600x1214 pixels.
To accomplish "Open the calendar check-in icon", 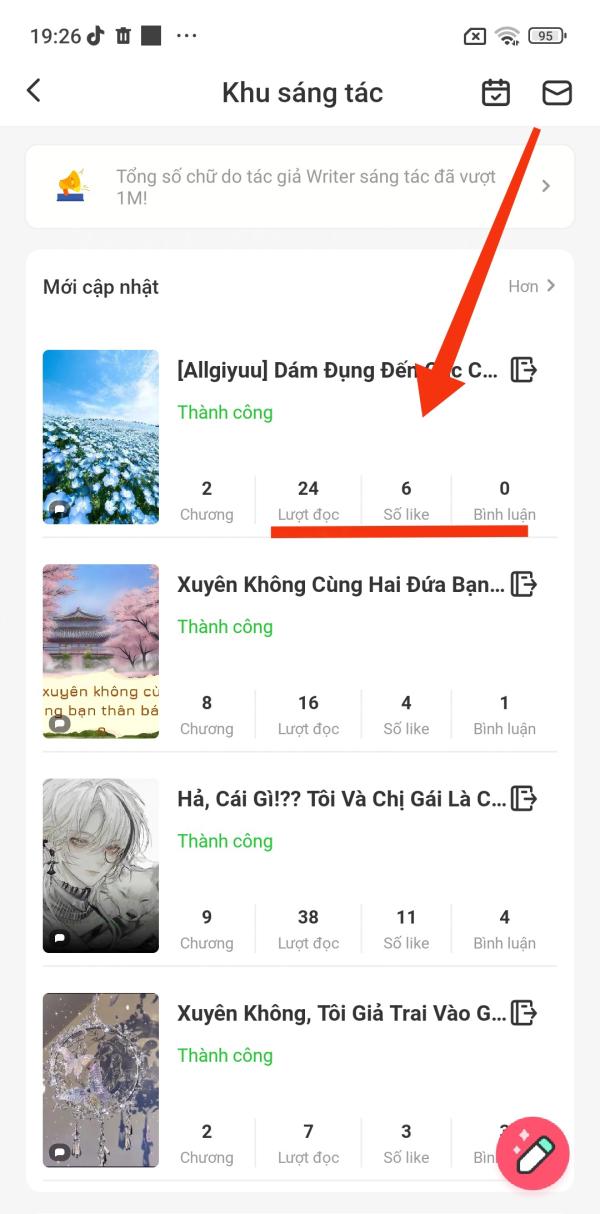I will point(496,92).
